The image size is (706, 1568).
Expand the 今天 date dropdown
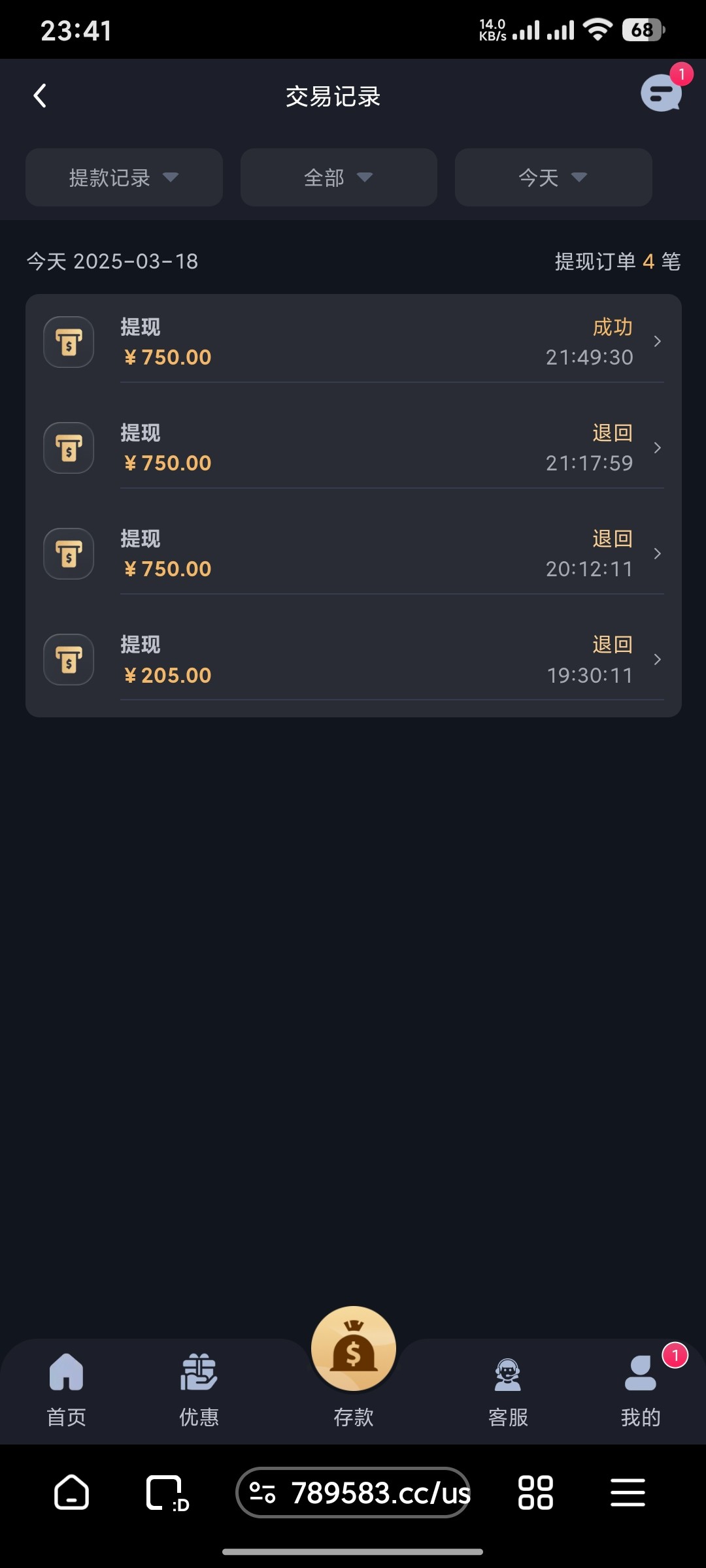click(553, 178)
